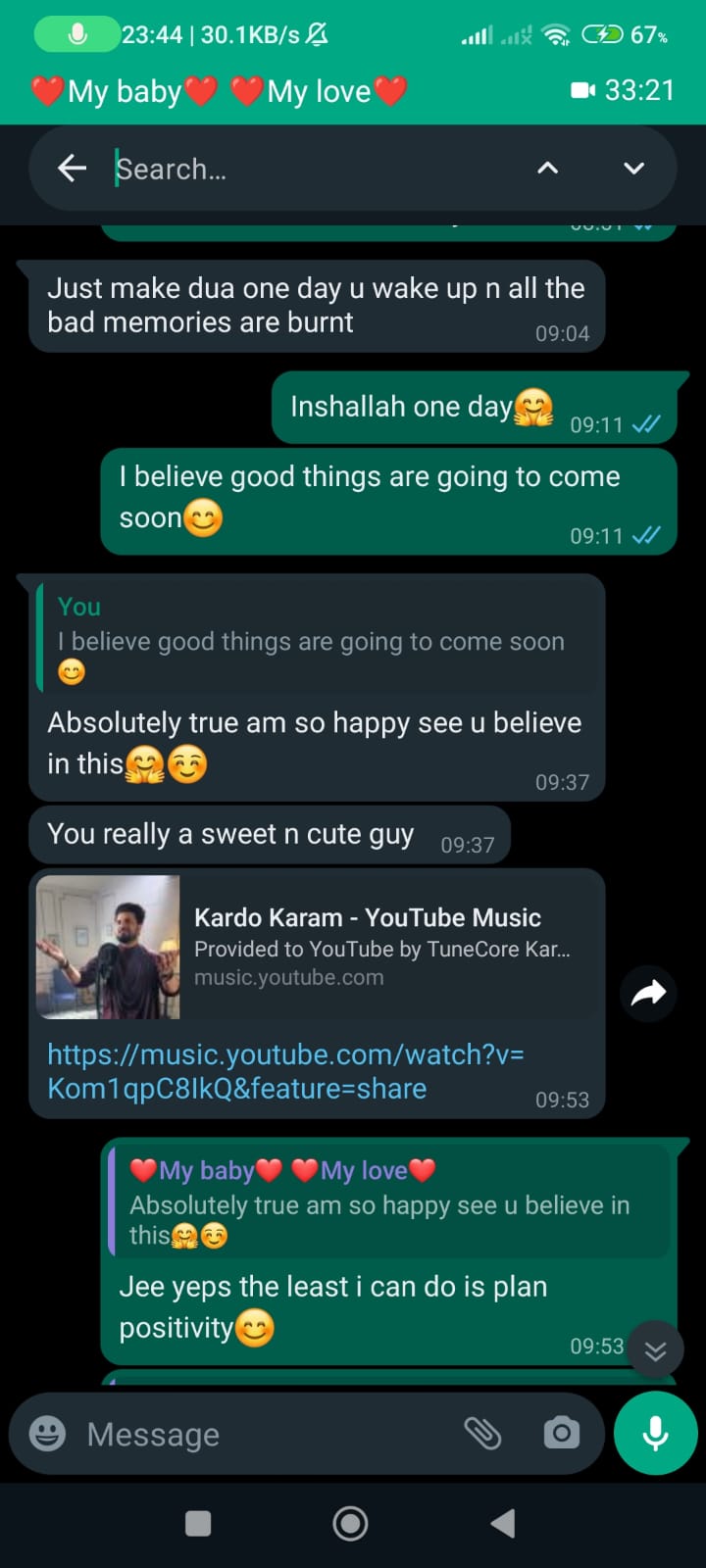Viewport: 706px width, 1568px height.
Task: Jump to next search result
Action: (633, 169)
